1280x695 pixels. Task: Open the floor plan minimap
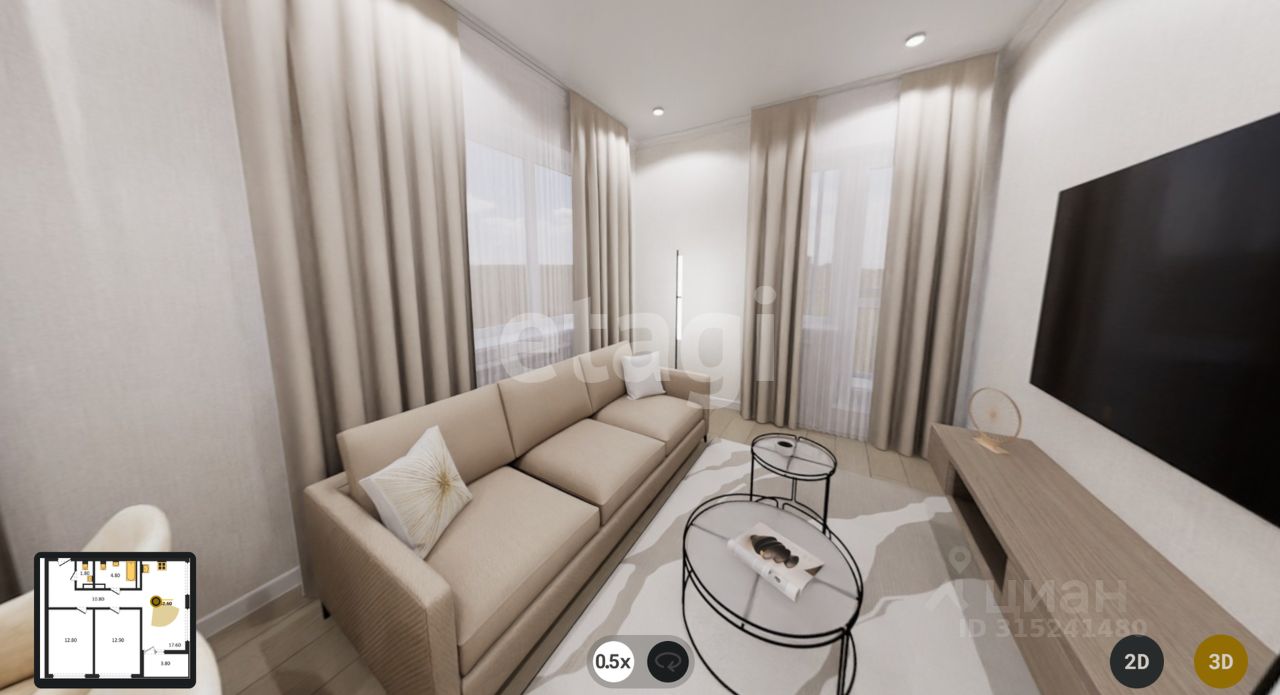tap(115, 620)
